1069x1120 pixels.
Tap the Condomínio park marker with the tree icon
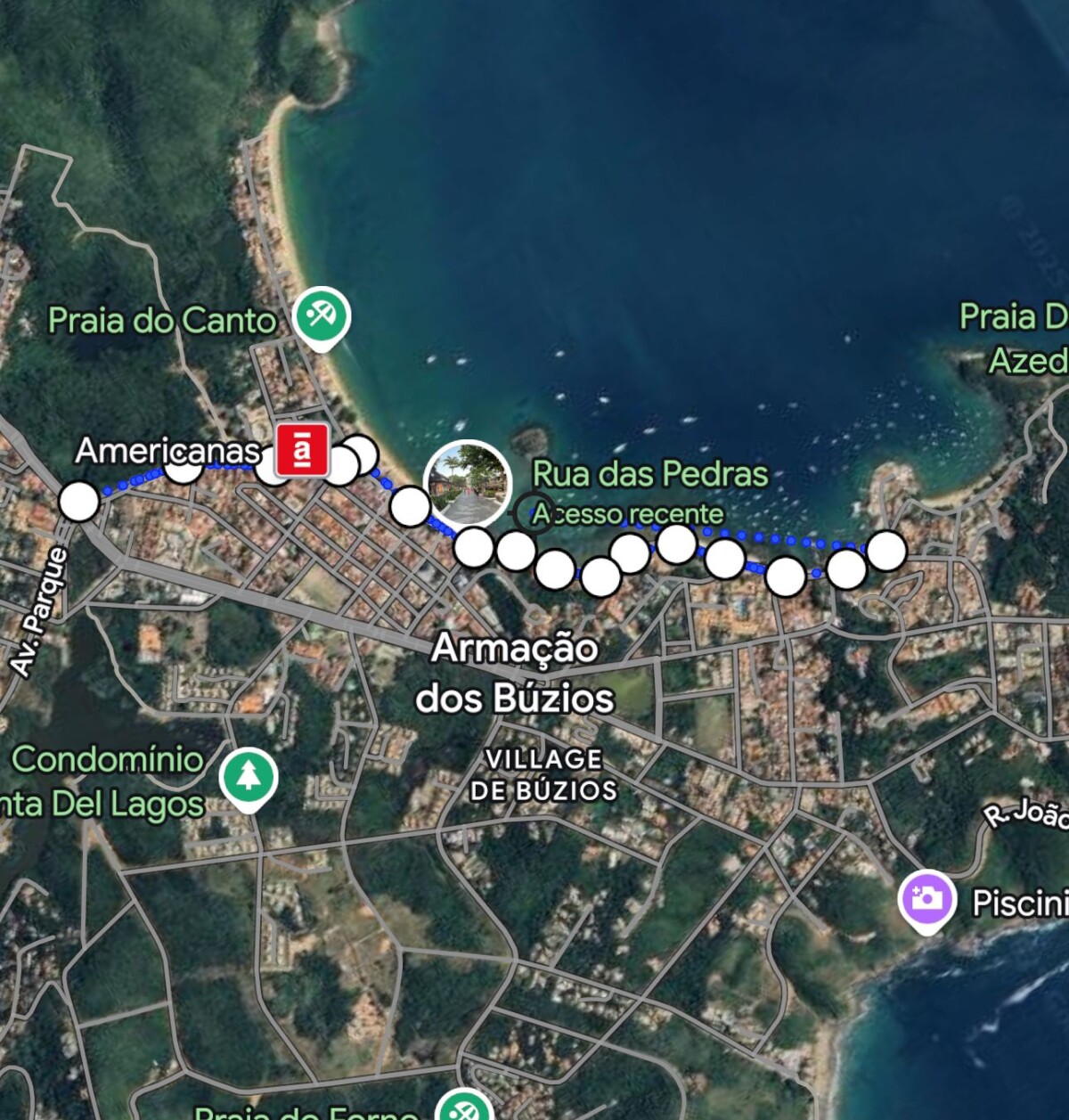point(249,777)
